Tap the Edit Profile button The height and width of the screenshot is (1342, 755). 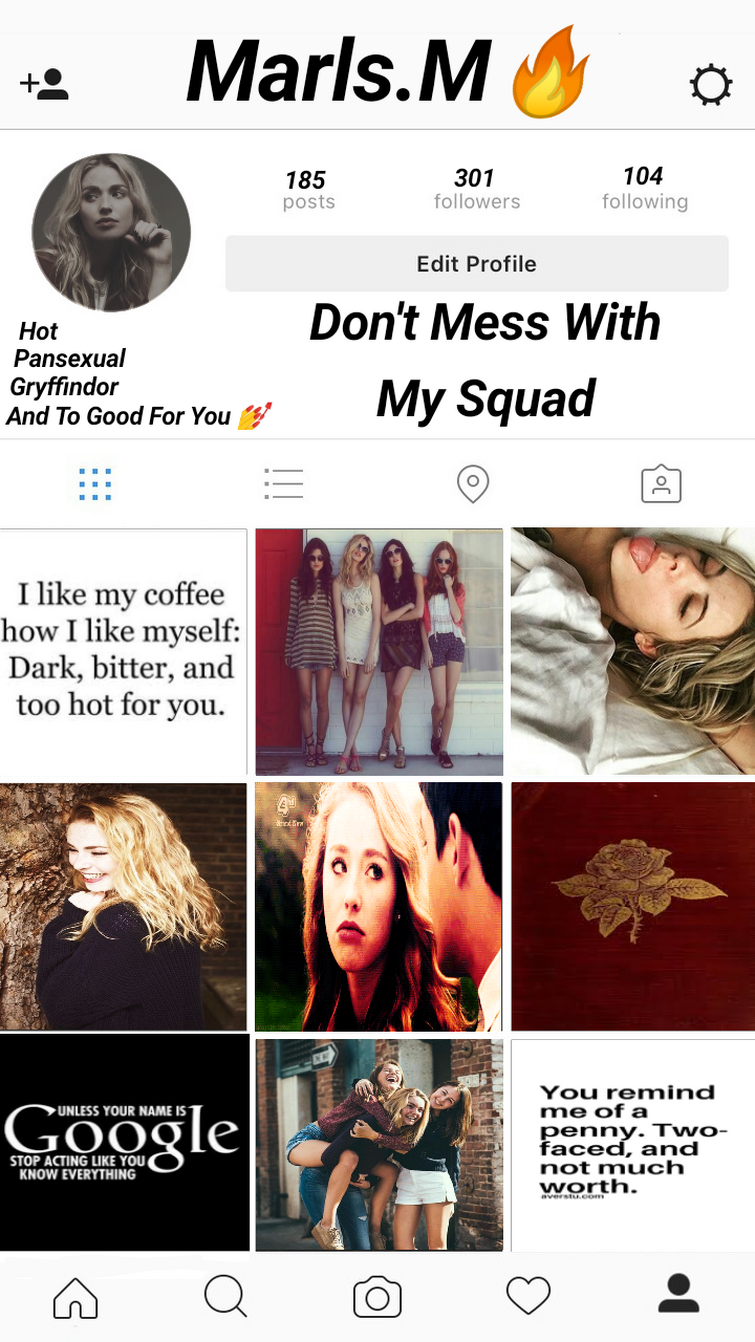click(476, 264)
